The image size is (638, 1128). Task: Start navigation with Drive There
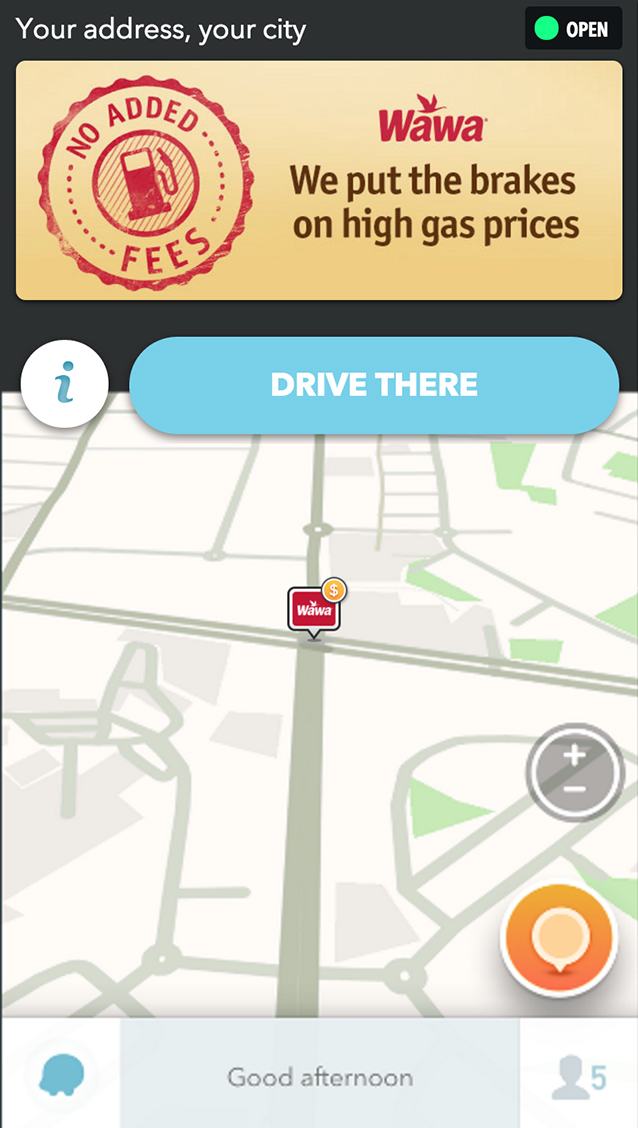(x=374, y=385)
